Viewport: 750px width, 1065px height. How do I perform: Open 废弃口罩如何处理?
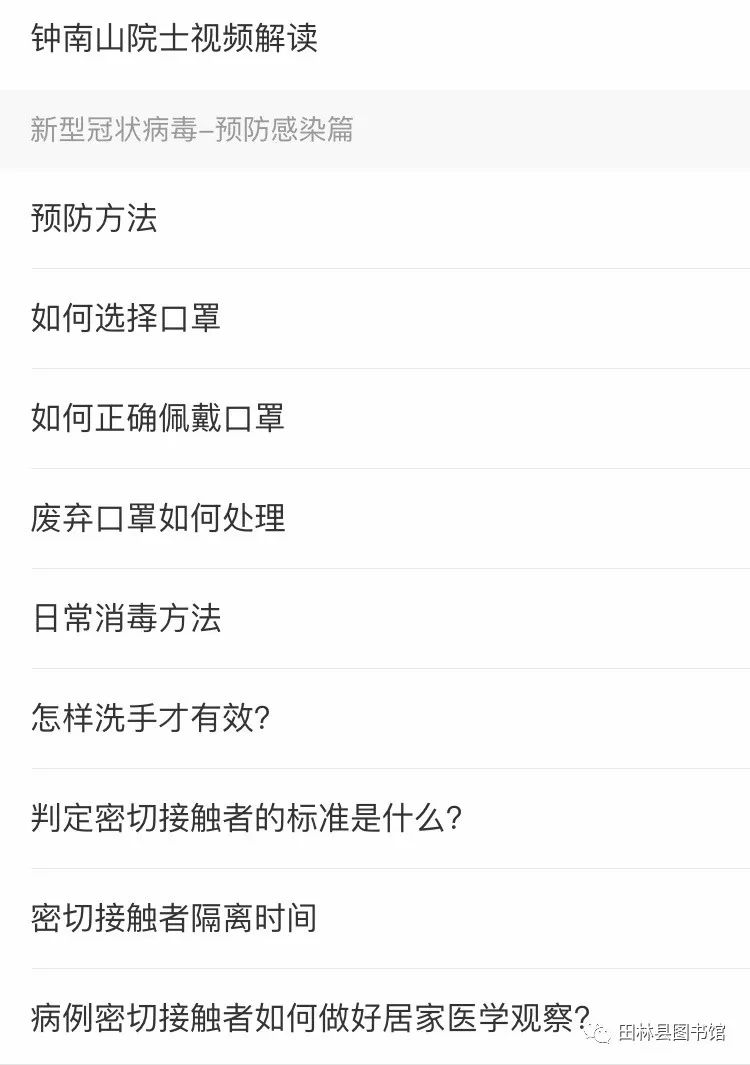click(x=158, y=518)
